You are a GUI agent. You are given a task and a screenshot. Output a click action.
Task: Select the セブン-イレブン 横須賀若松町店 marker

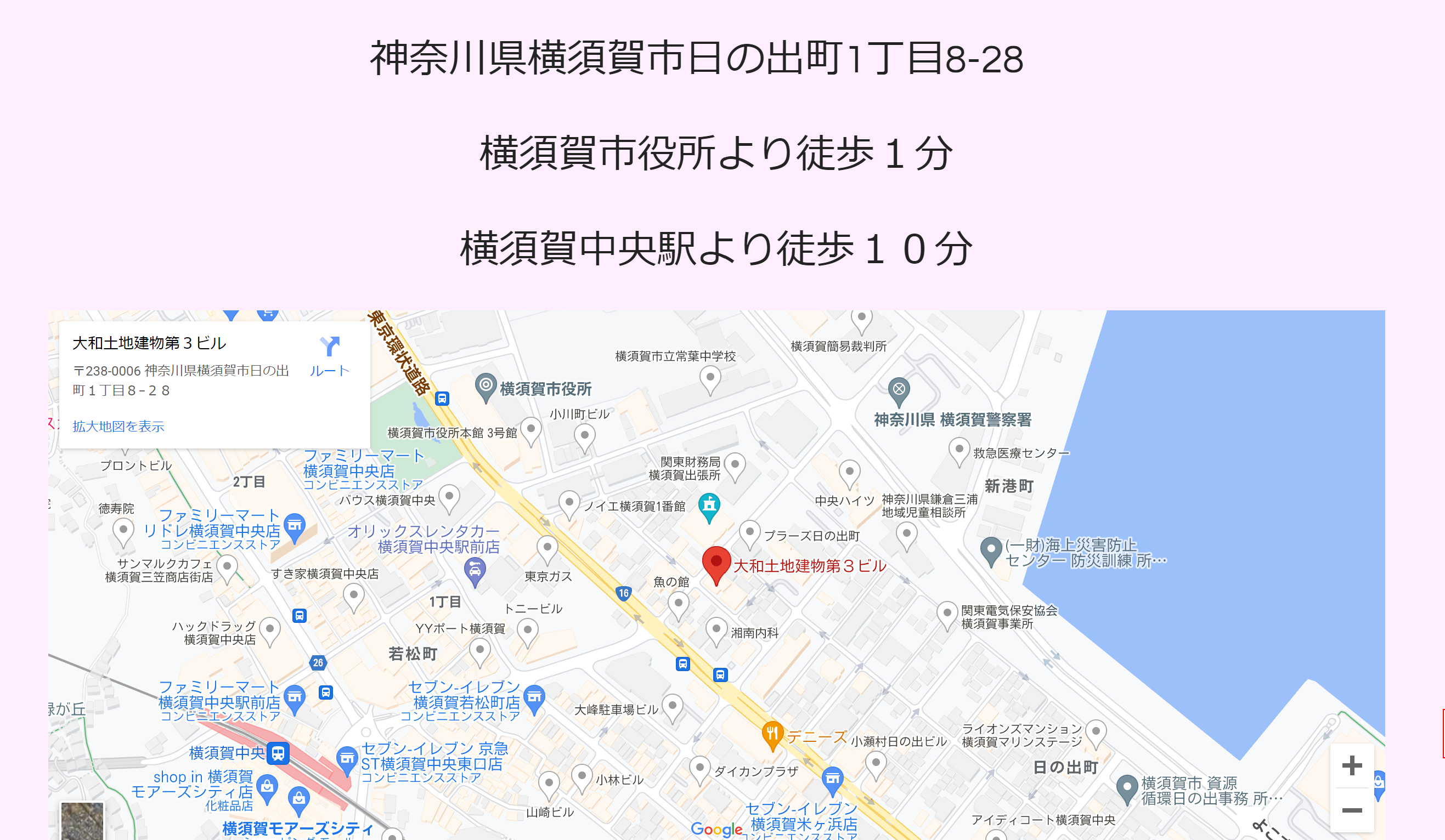pos(534,698)
